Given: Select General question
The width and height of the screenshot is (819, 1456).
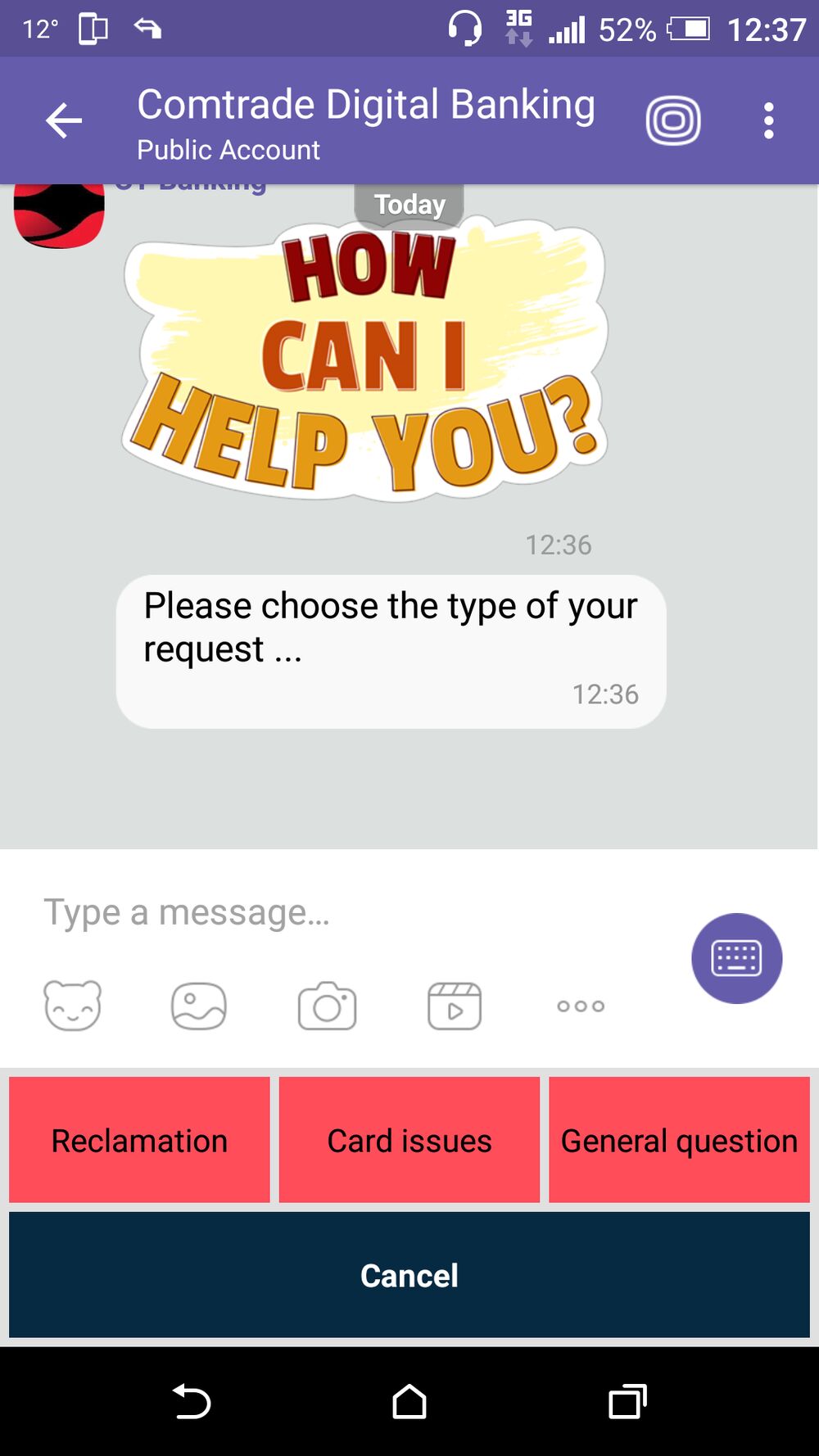Looking at the screenshot, I should (x=679, y=1140).
